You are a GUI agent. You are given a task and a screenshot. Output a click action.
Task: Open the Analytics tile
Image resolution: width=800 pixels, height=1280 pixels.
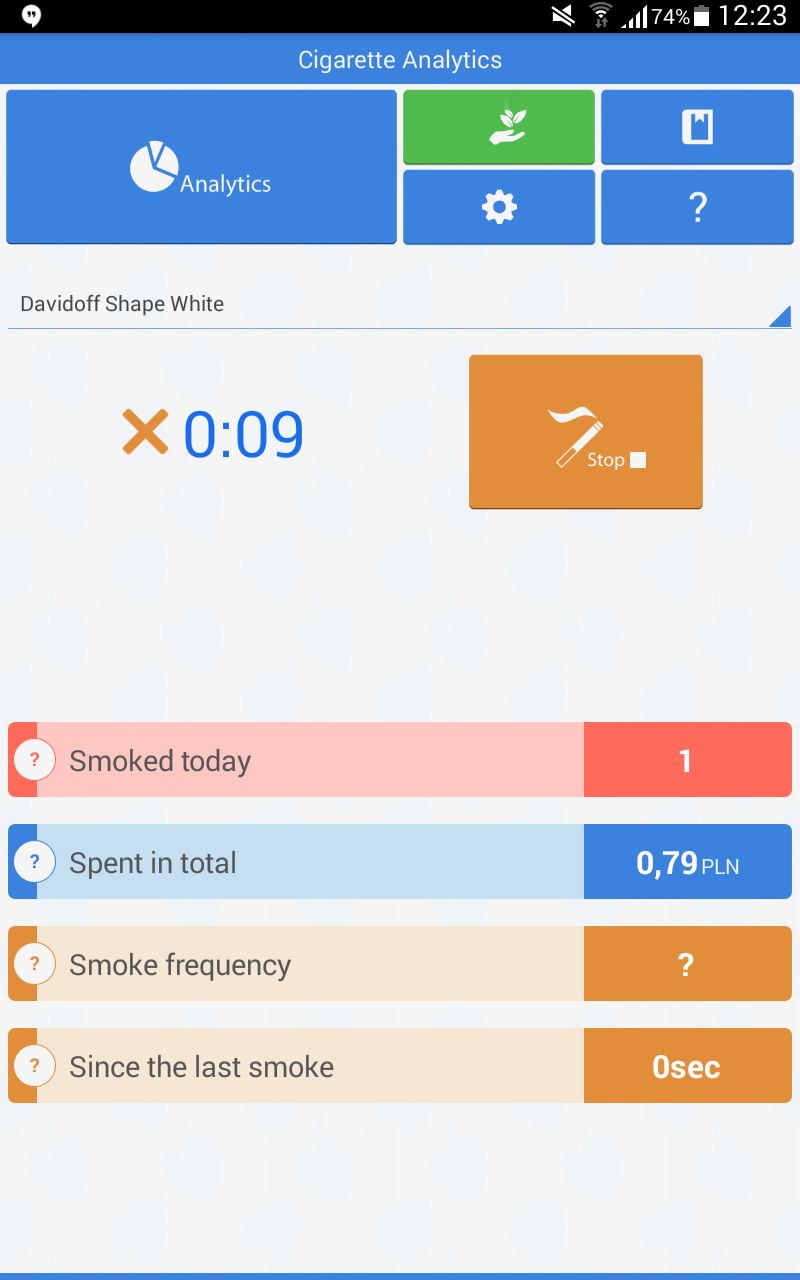(x=201, y=167)
